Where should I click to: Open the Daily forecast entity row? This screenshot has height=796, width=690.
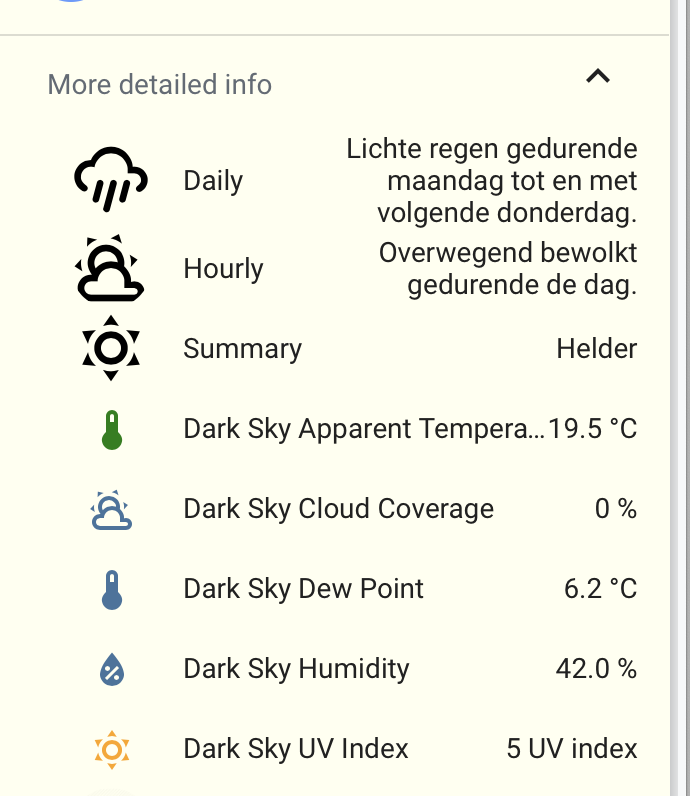pyautogui.click(x=213, y=181)
